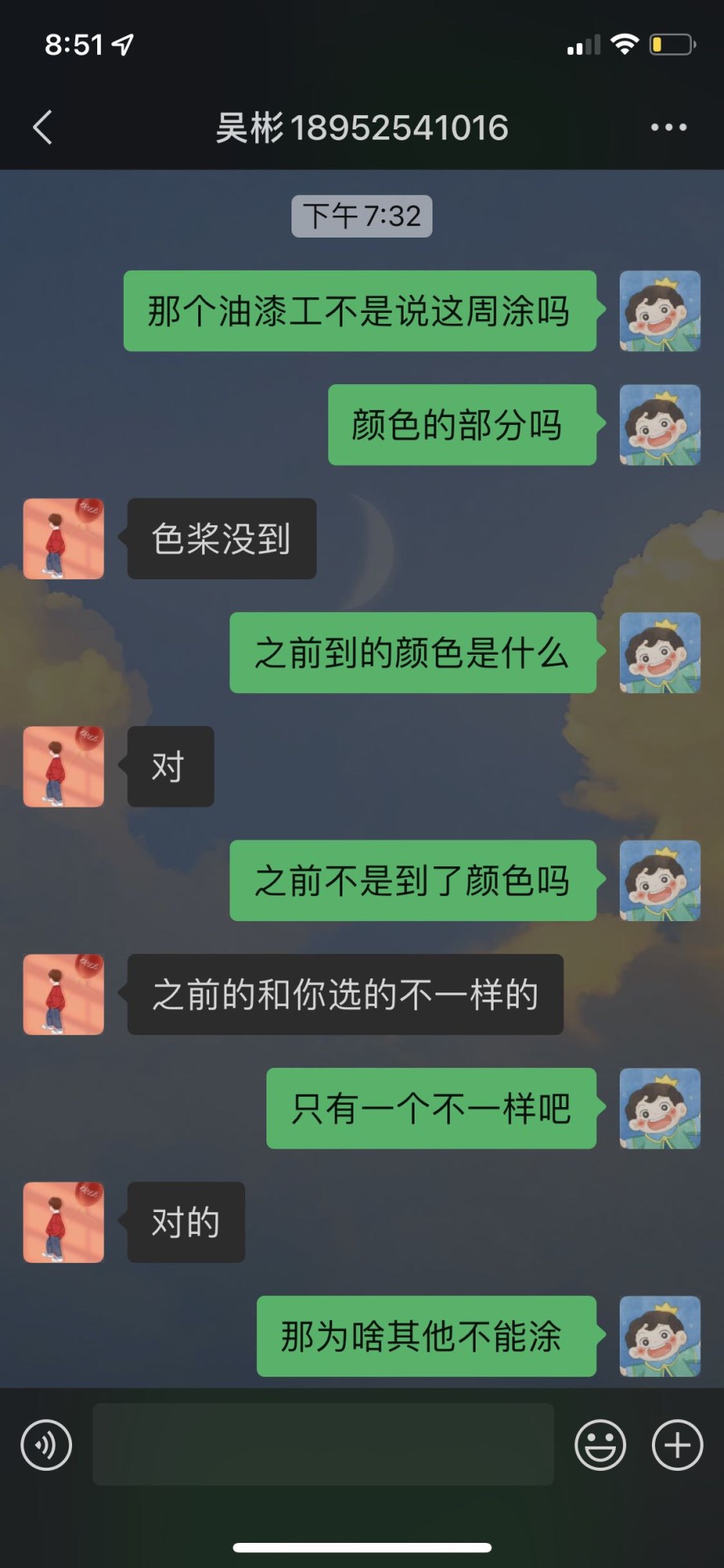Open the chat info overflow menu

(x=668, y=127)
